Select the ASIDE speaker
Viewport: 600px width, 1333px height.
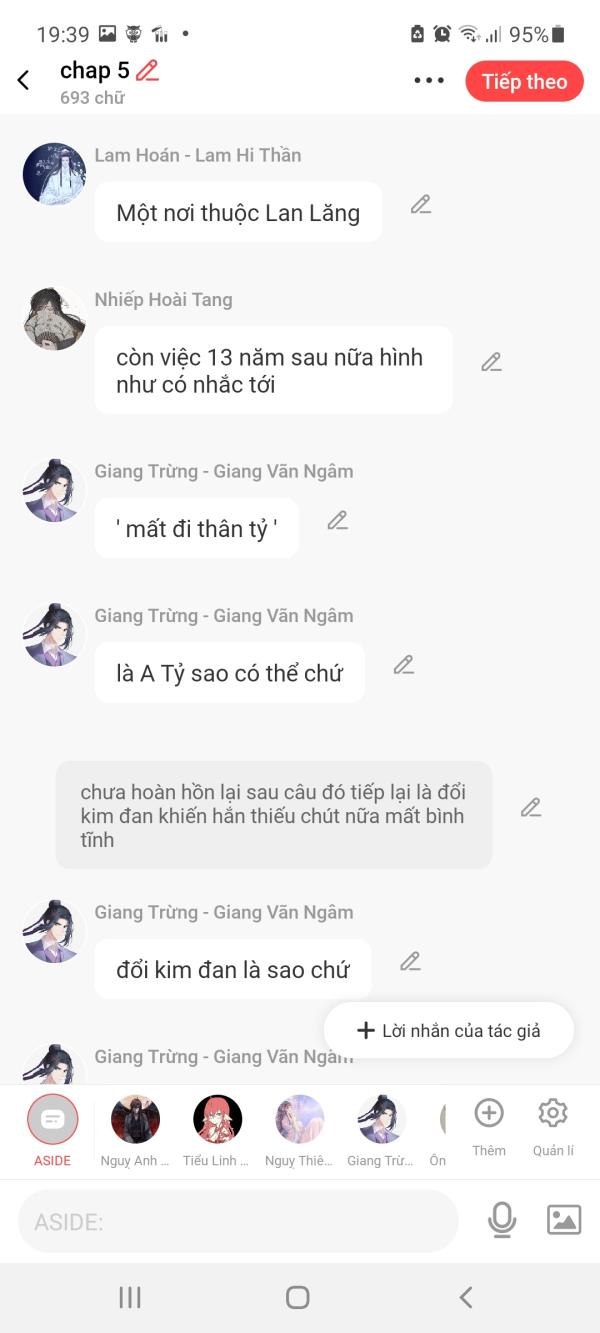52,1122
